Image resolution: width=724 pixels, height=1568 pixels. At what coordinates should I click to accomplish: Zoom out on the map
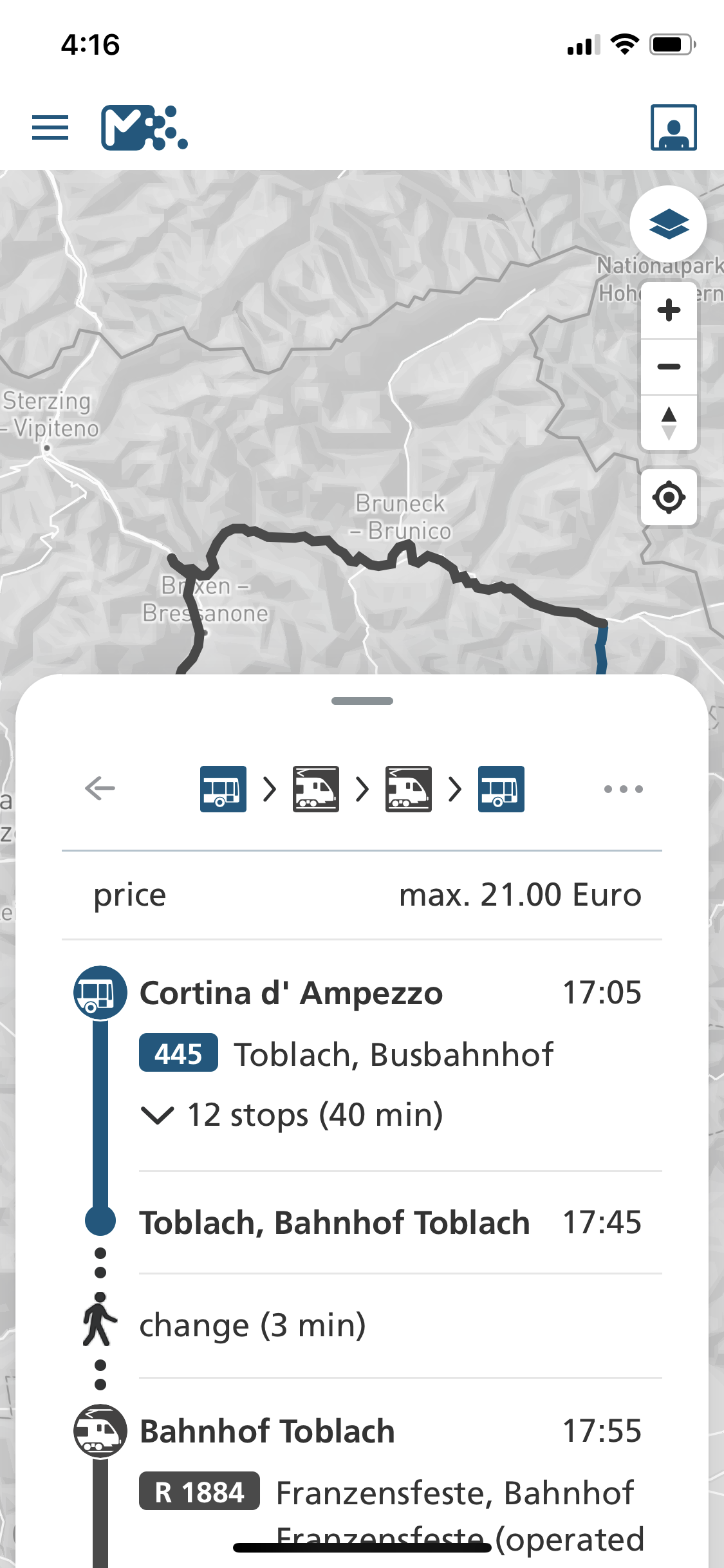coord(669,367)
